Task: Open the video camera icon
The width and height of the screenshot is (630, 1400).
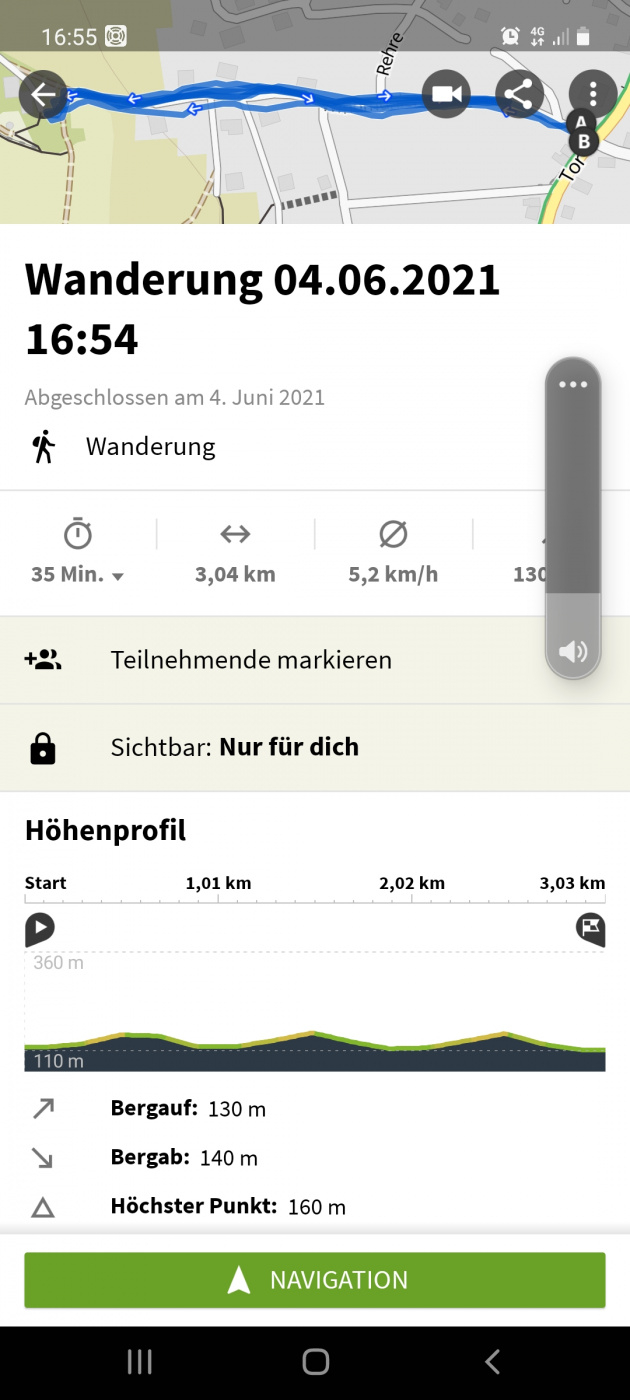Action: (446, 95)
